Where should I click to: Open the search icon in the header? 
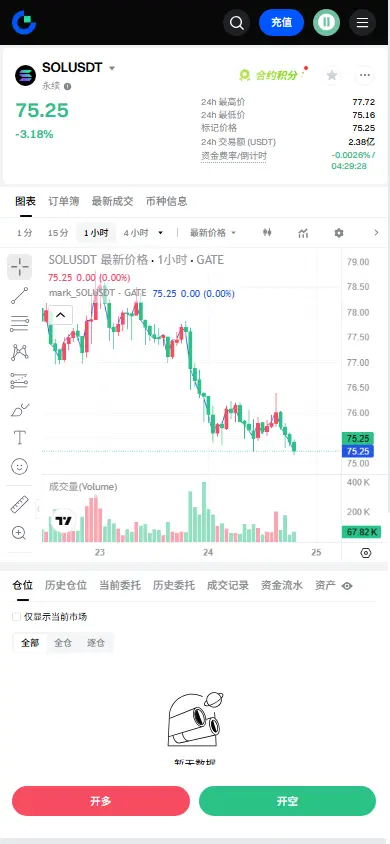pyautogui.click(x=237, y=23)
